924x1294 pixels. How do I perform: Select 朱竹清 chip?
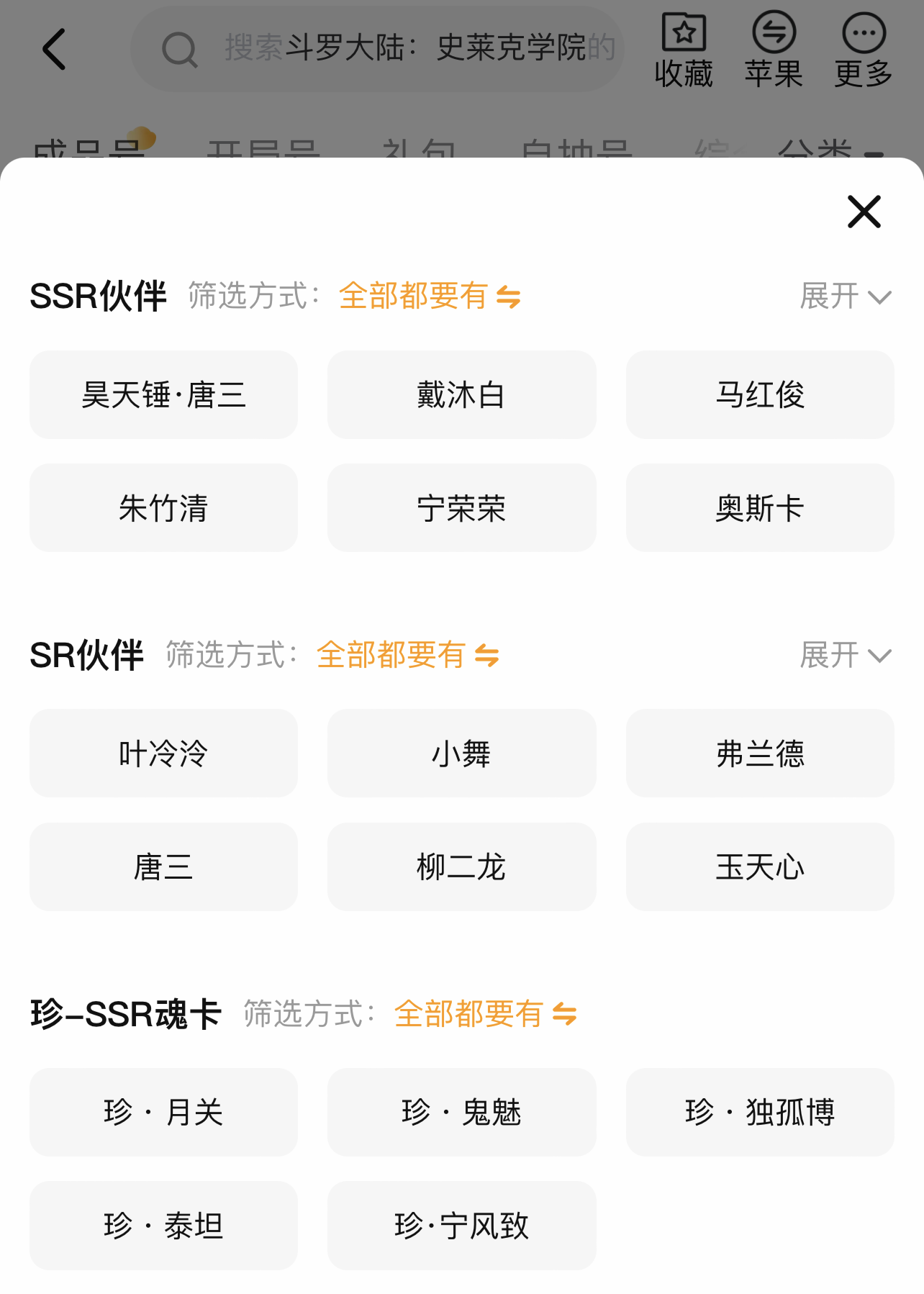click(163, 508)
